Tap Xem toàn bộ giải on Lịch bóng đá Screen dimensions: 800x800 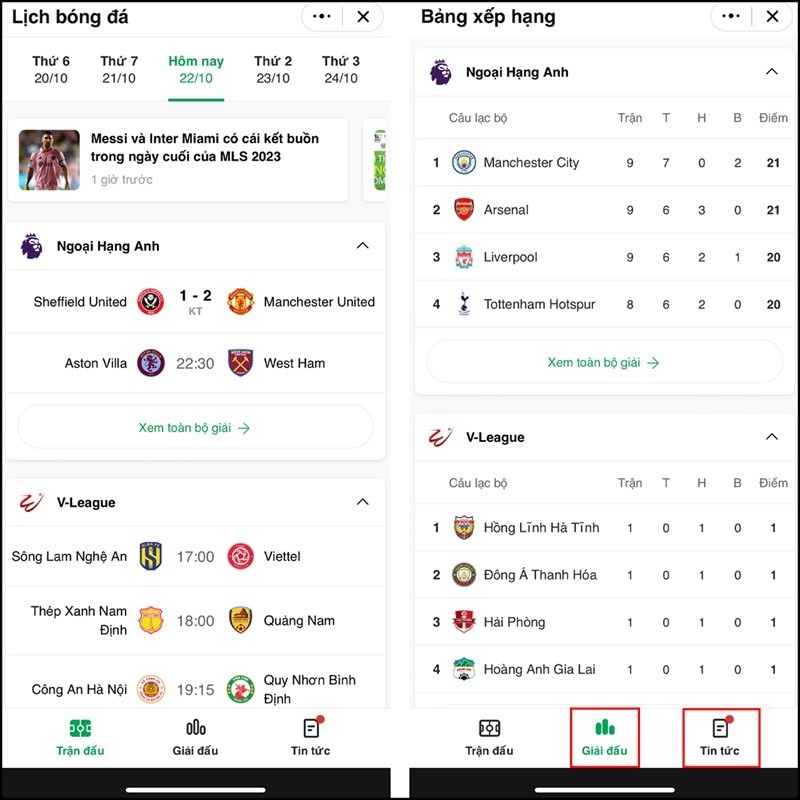(196, 427)
